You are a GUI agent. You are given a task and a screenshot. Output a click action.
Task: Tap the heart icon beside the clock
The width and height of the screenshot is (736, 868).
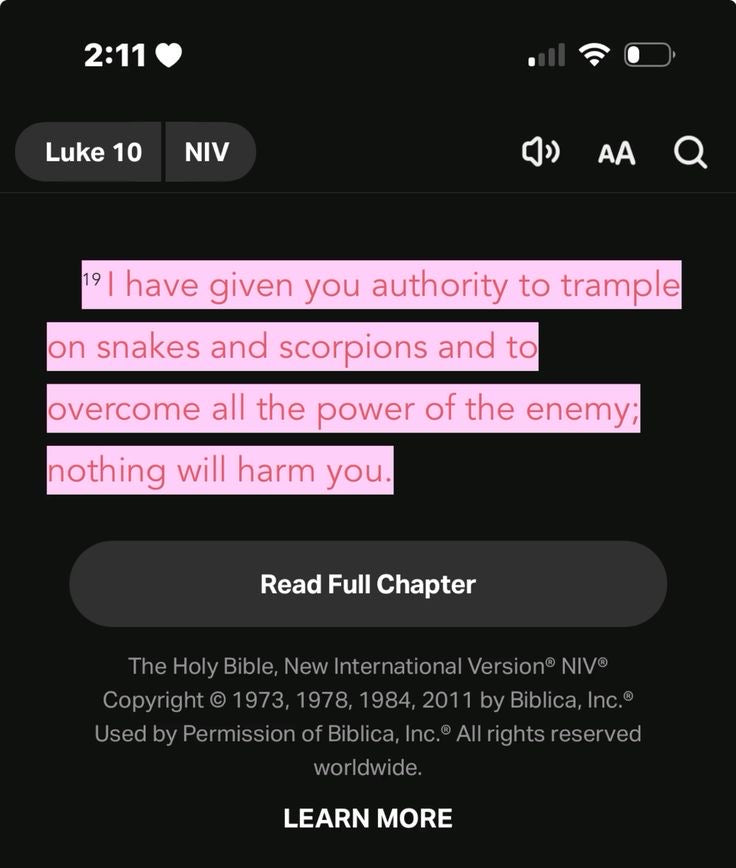168,56
